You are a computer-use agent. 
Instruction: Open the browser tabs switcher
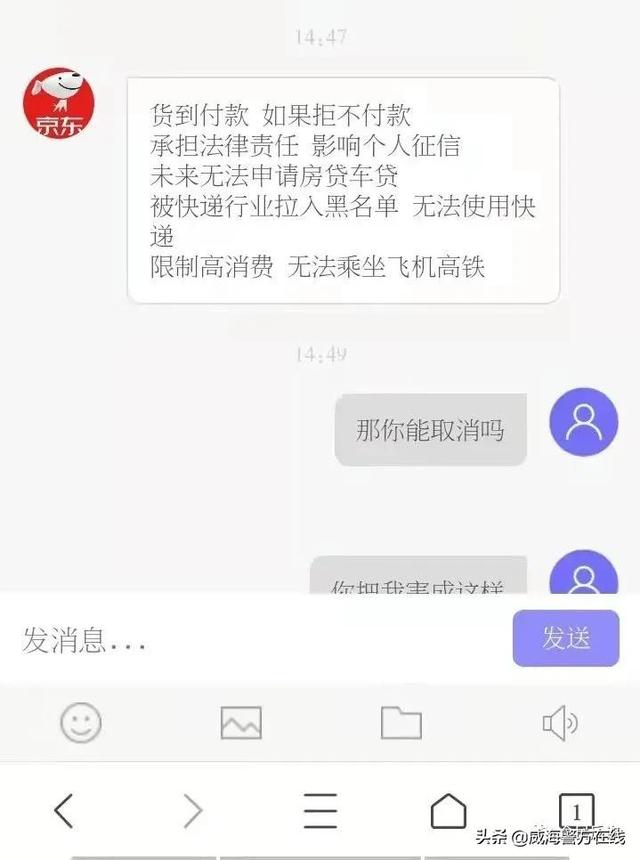click(x=576, y=810)
